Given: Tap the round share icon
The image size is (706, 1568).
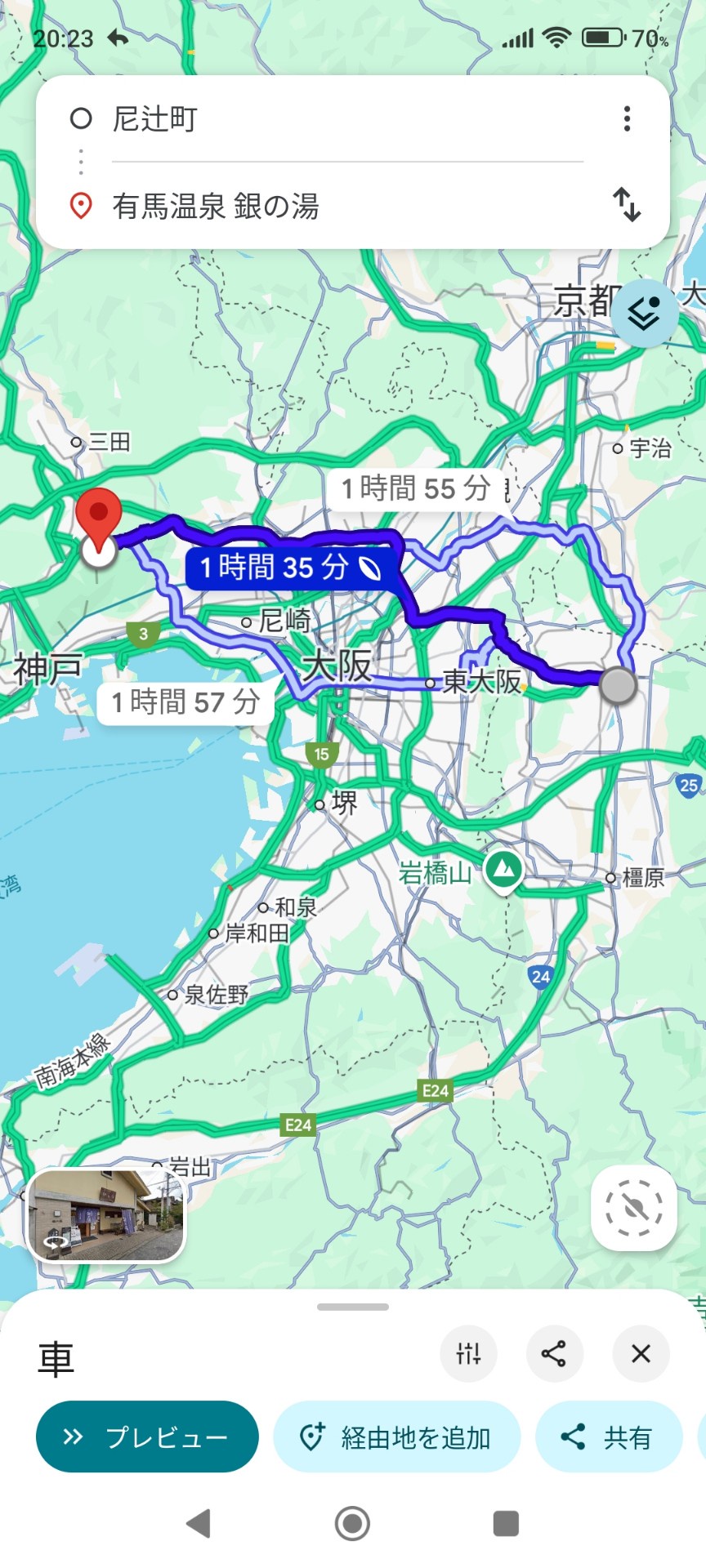Looking at the screenshot, I should [x=554, y=1353].
